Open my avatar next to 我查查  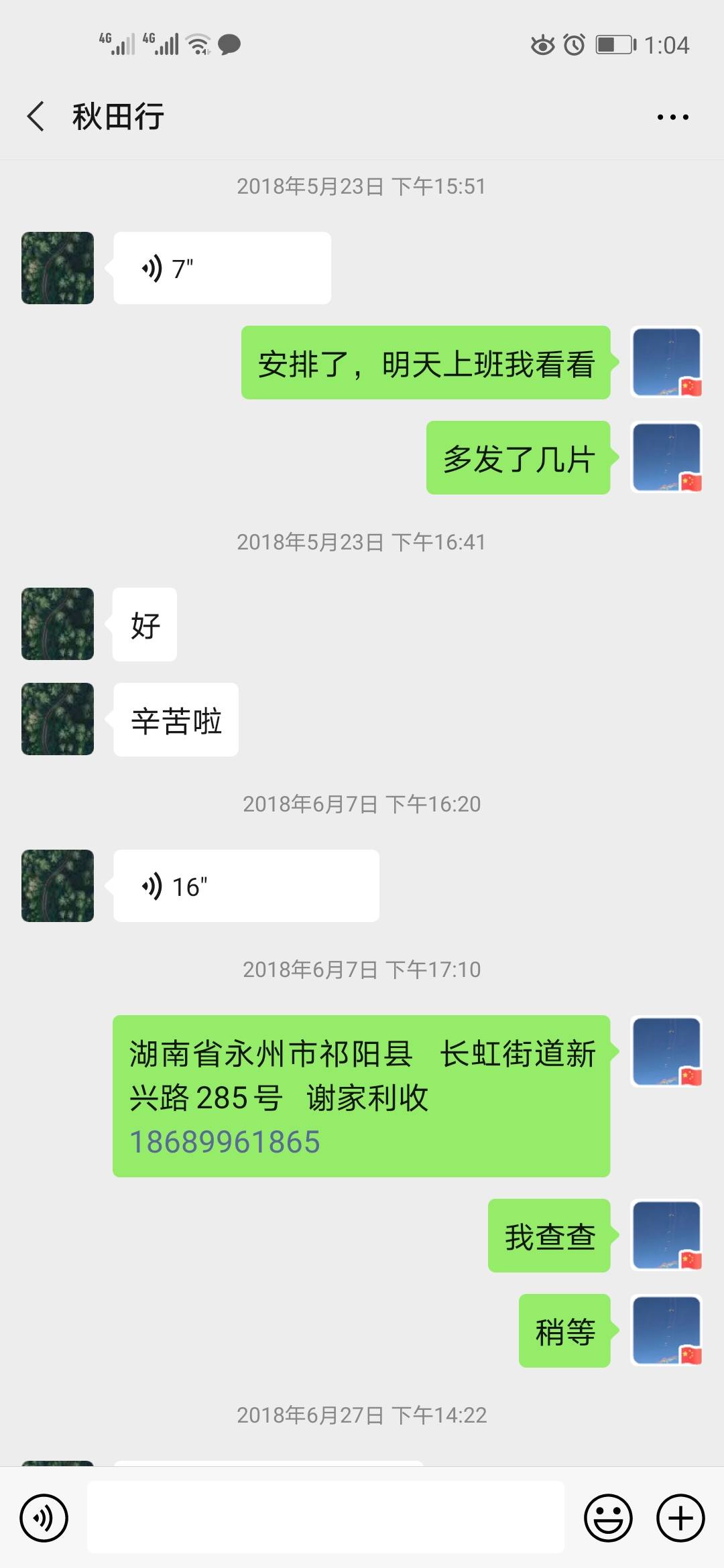pos(666,1235)
